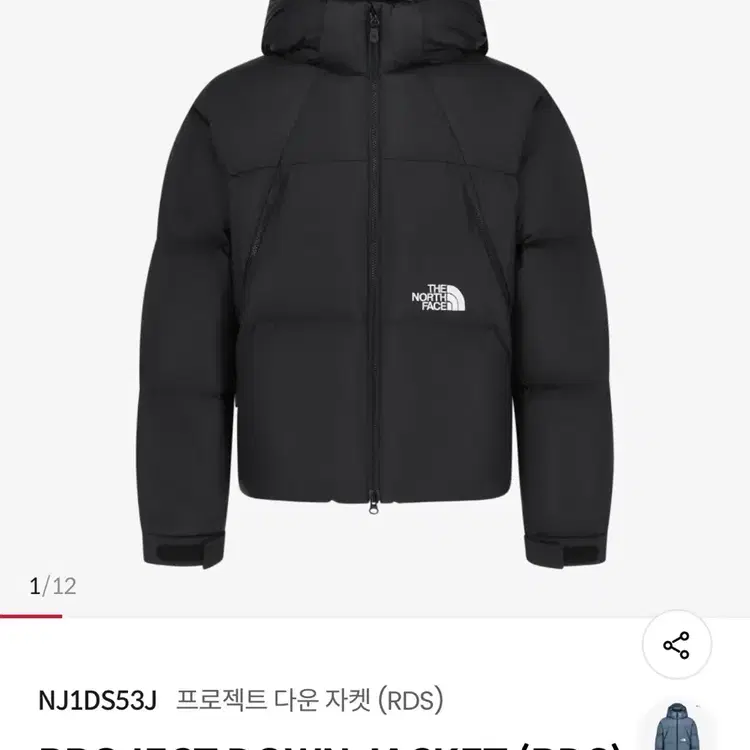This screenshot has width=750, height=750.
Task: Open the black jacket product image
Action: pos(375,285)
